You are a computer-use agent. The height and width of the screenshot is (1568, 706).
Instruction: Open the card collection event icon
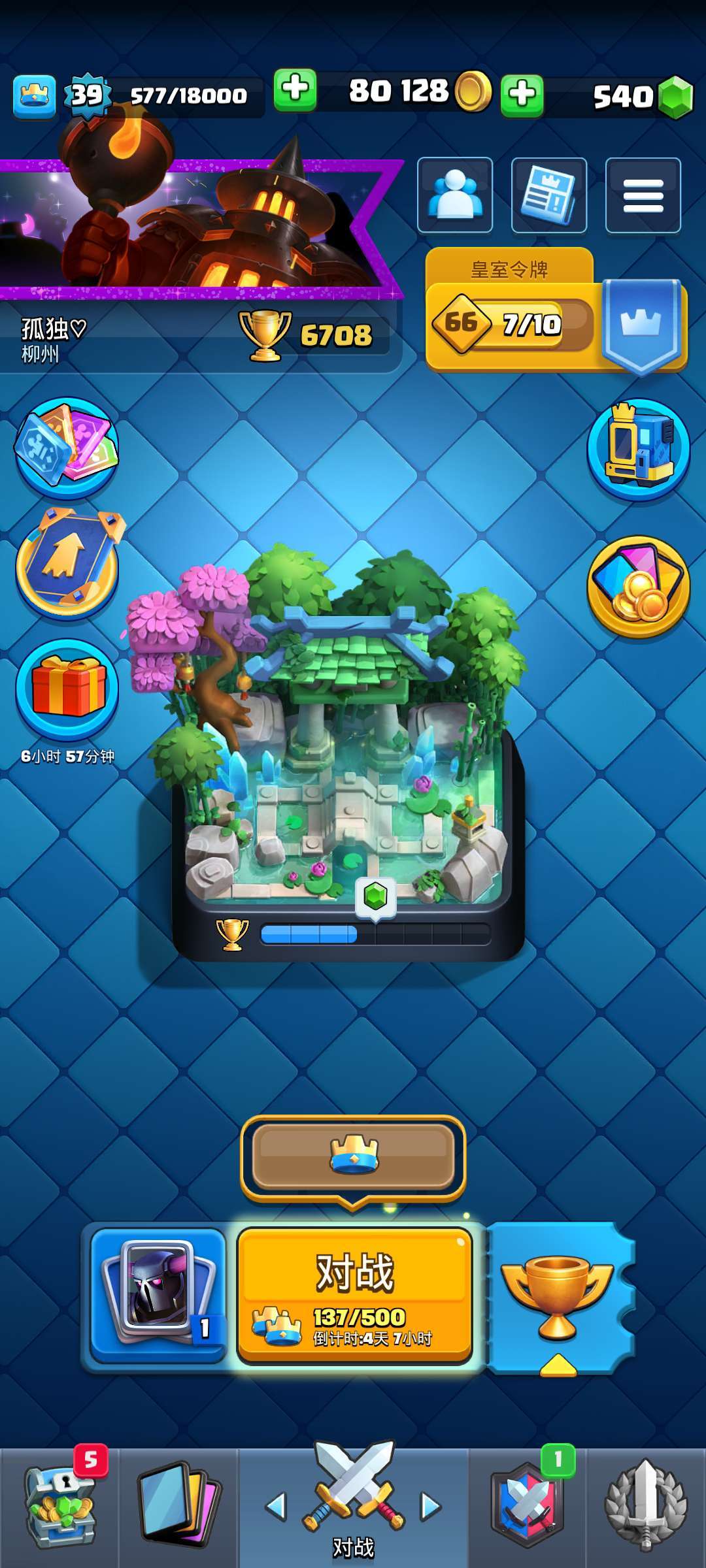[67, 447]
